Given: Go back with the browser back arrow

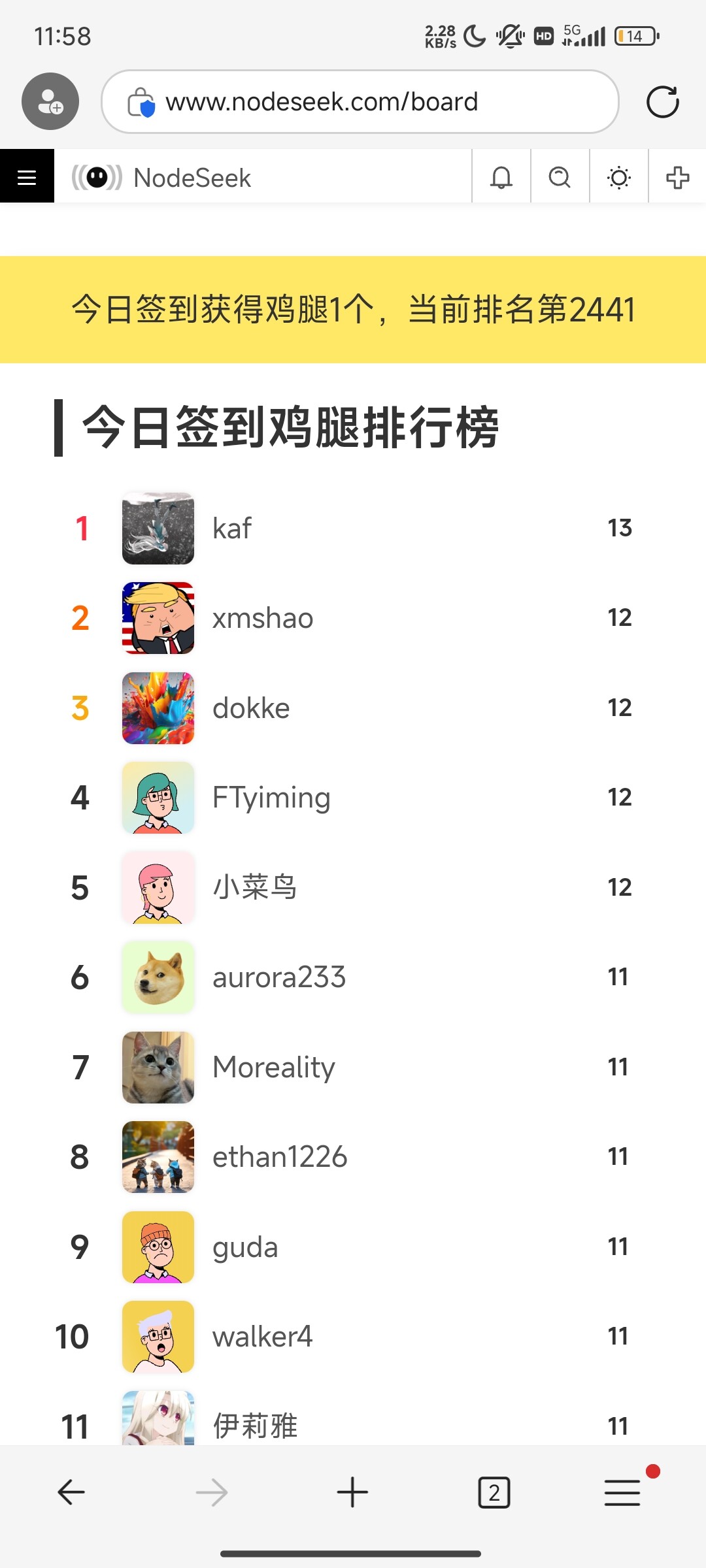Looking at the screenshot, I should coord(71,1492).
